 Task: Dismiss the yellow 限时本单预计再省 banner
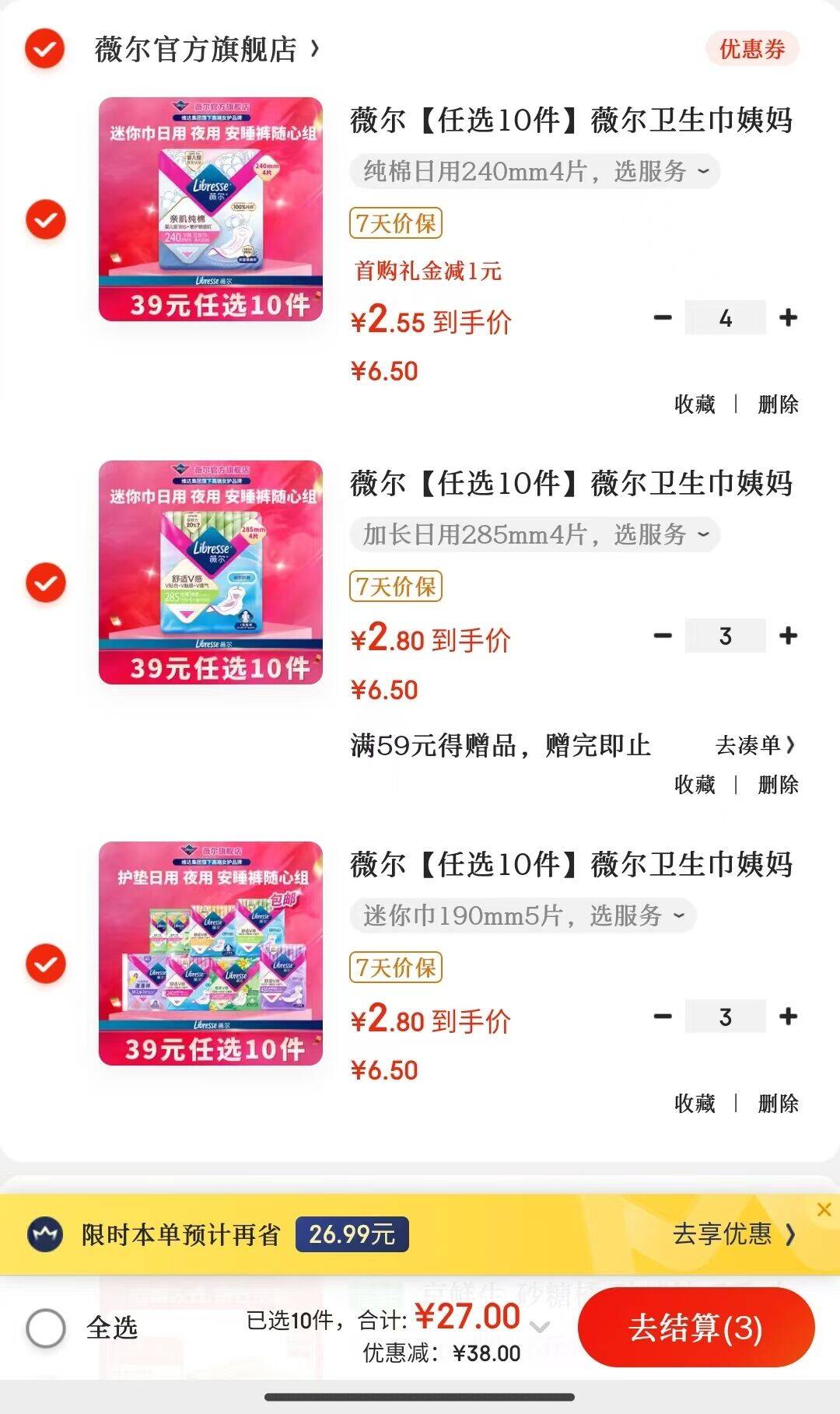tap(824, 1209)
